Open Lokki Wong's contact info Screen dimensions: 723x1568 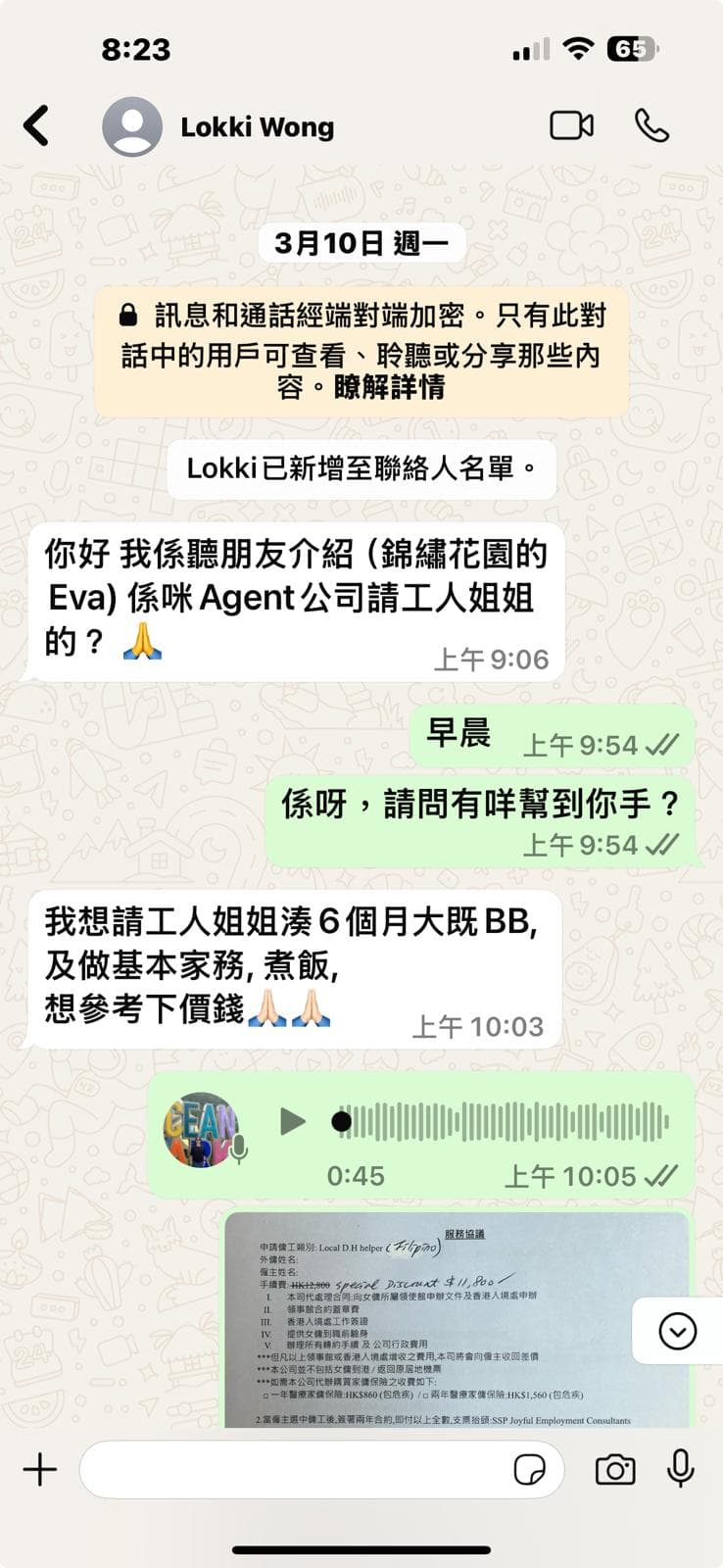point(257,127)
